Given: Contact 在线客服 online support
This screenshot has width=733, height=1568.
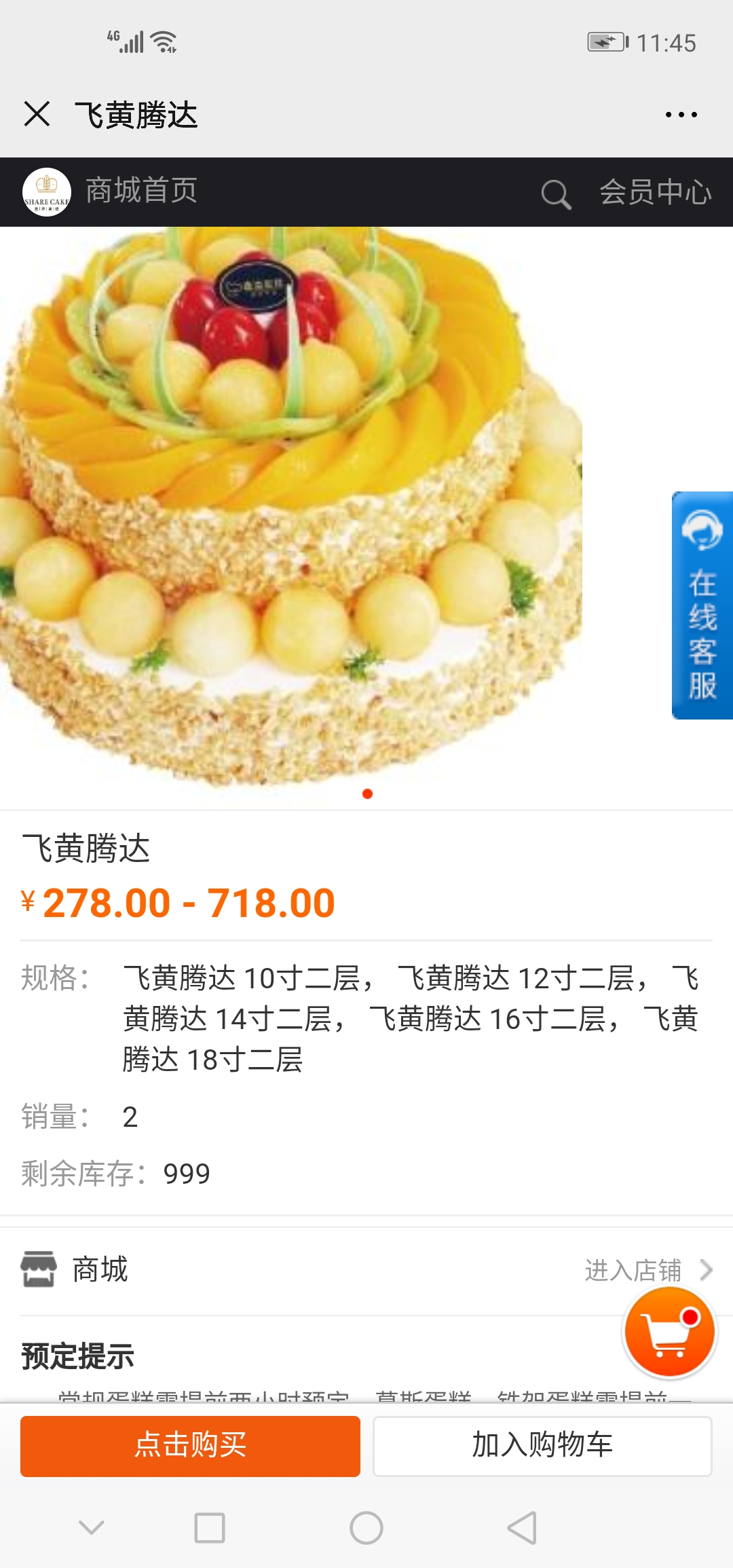Looking at the screenshot, I should [x=702, y=605].
